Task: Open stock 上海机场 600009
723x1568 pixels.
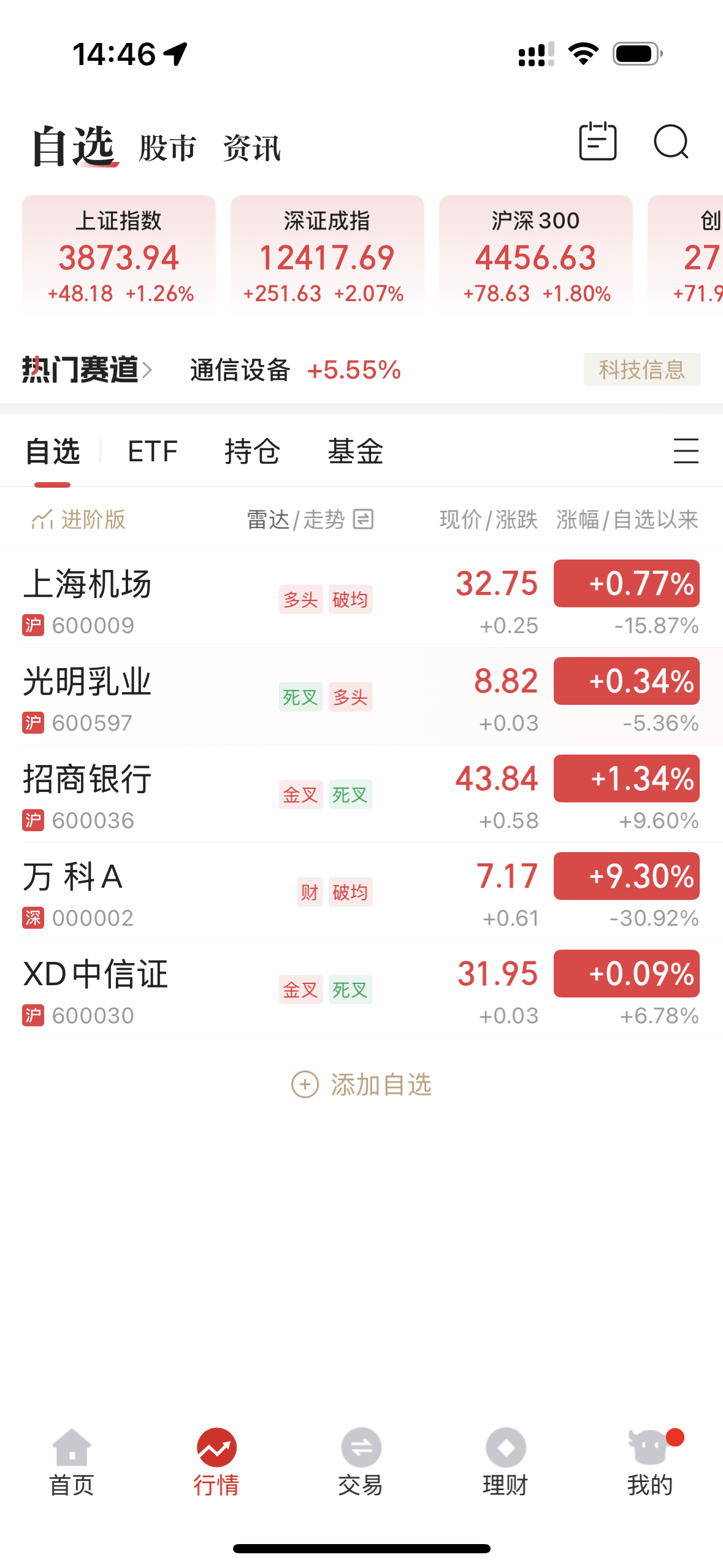Action: pos(362,599)
